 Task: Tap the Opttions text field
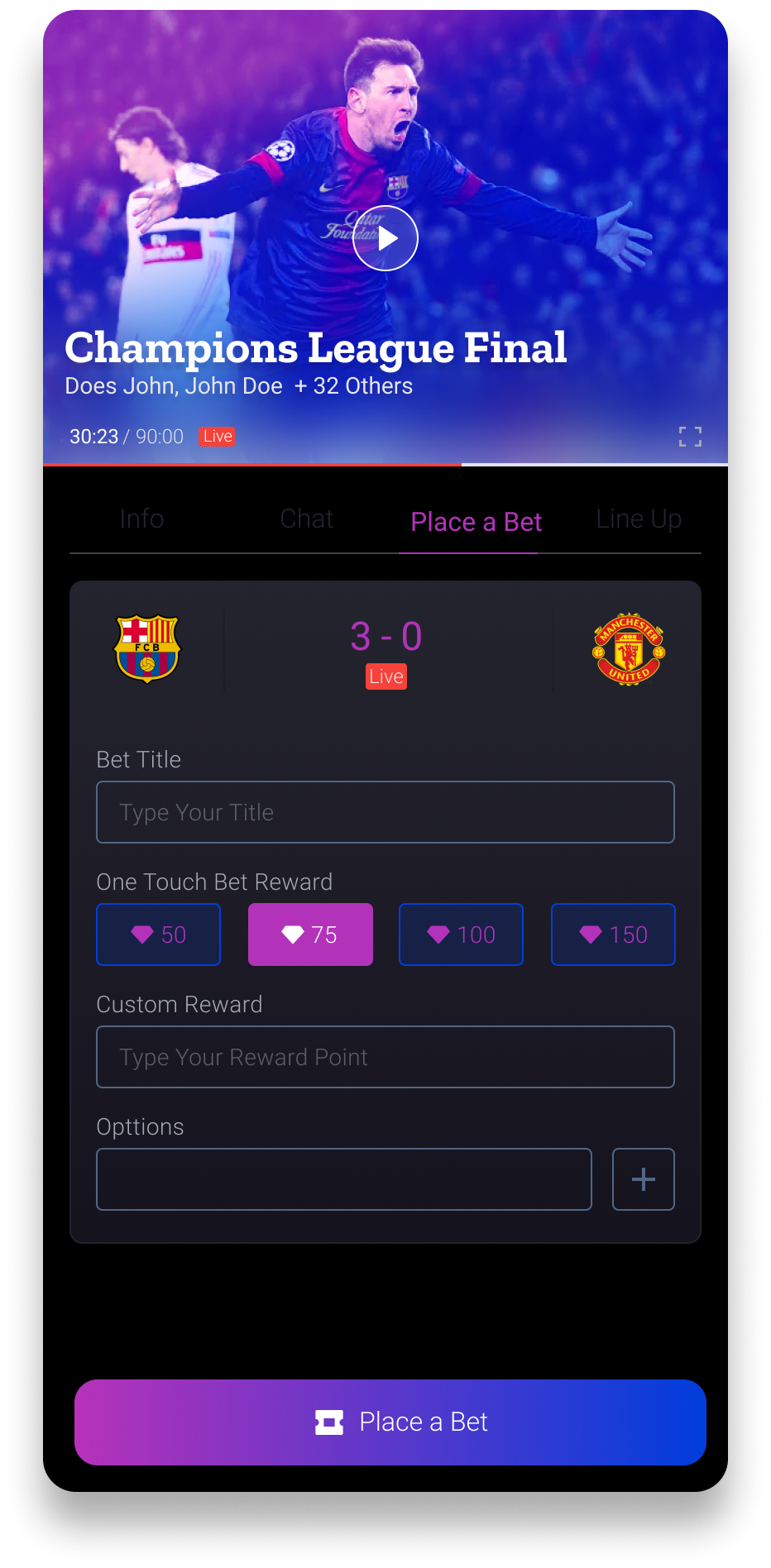[x=344, y=1179]
